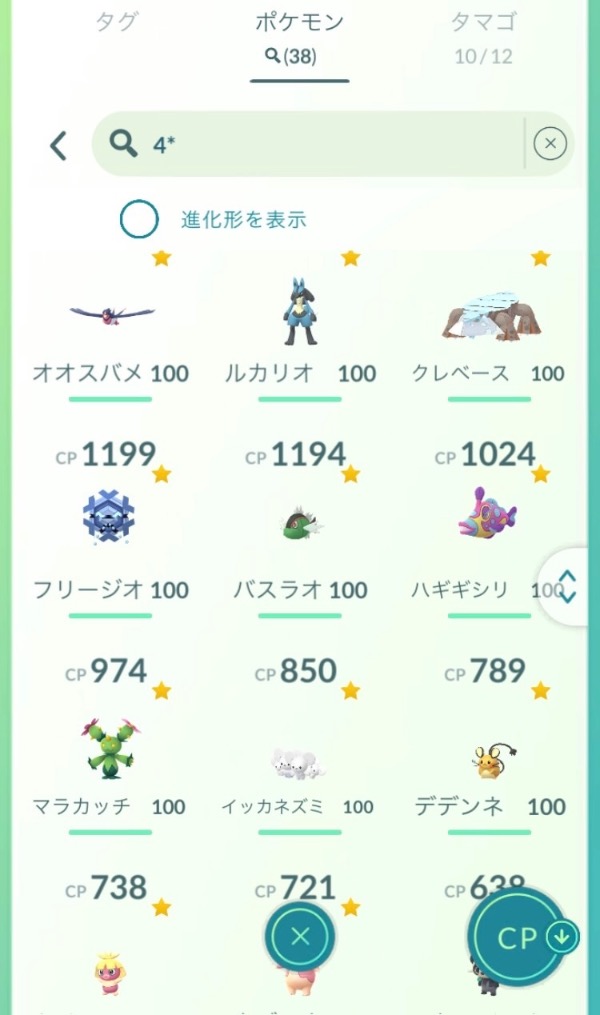The image size is (600, 1015).
Task: Go back with the left arrow
Action: pyautogui.click(x=58, y=146)
